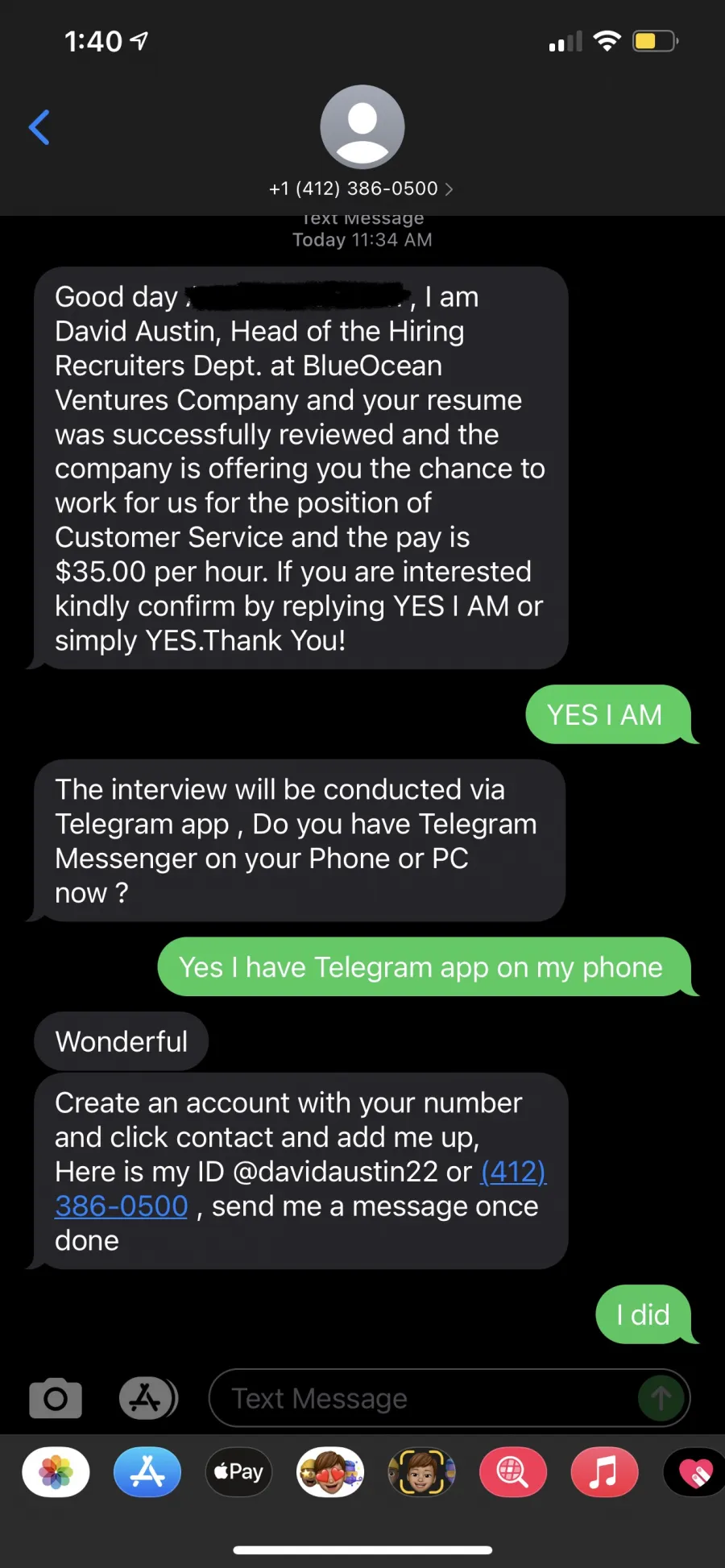Toggle the iMessage apps drawer button

[x=147, y=1398]
